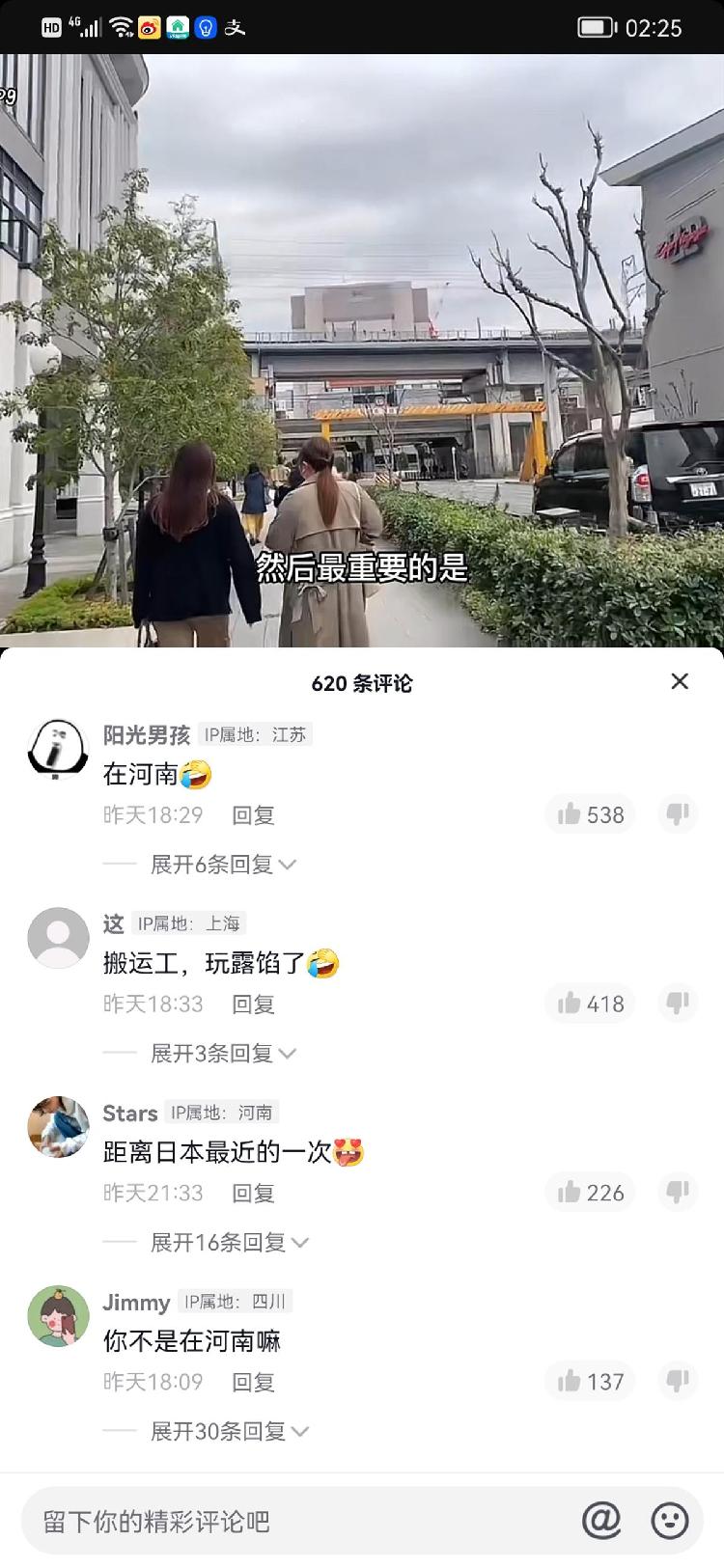724x1568 pixels.
Task: Like the comment 搬运工，玩露馅了
Action: point(589,1004)
